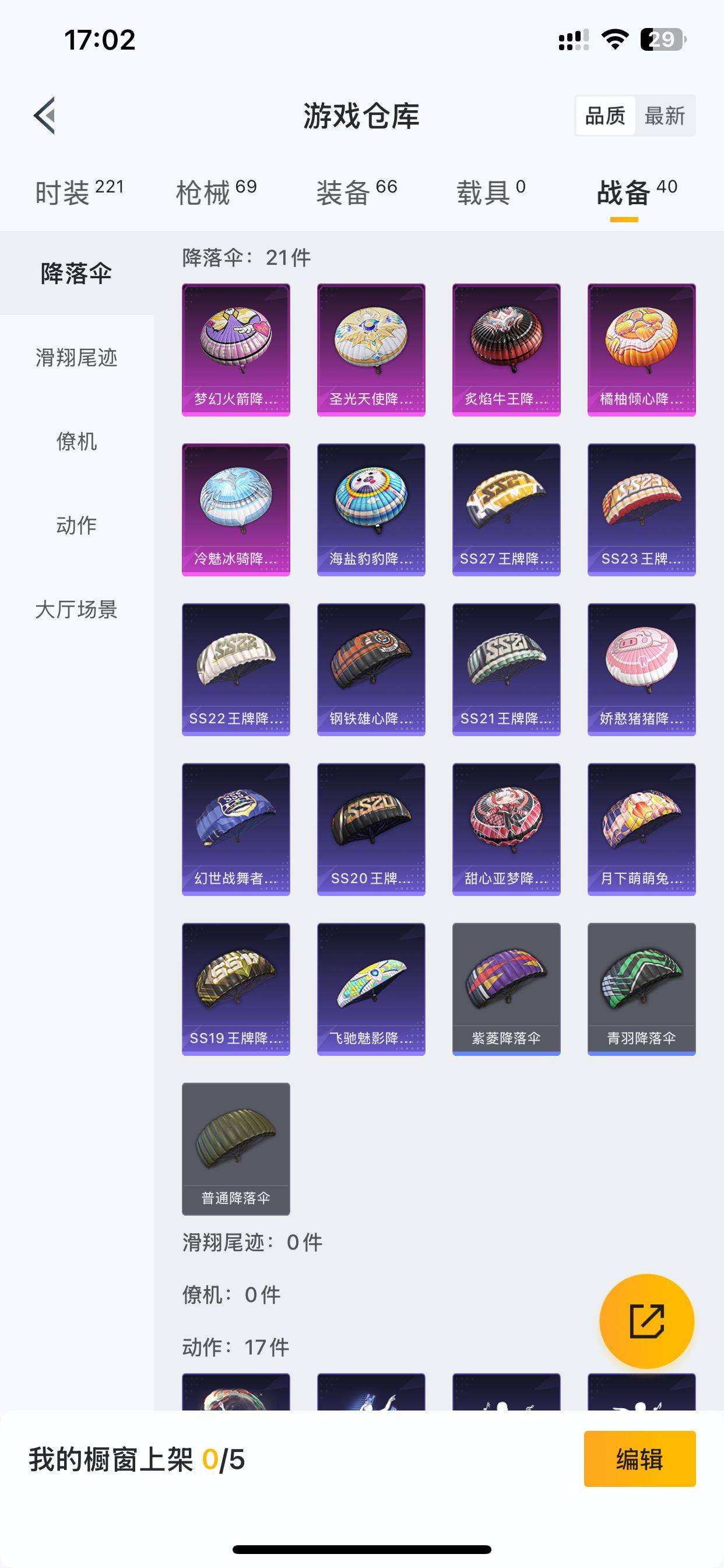This screenshot has width=724, height=1568.
Task: Select 动作 in the sidebar
Action: (77, 526)
